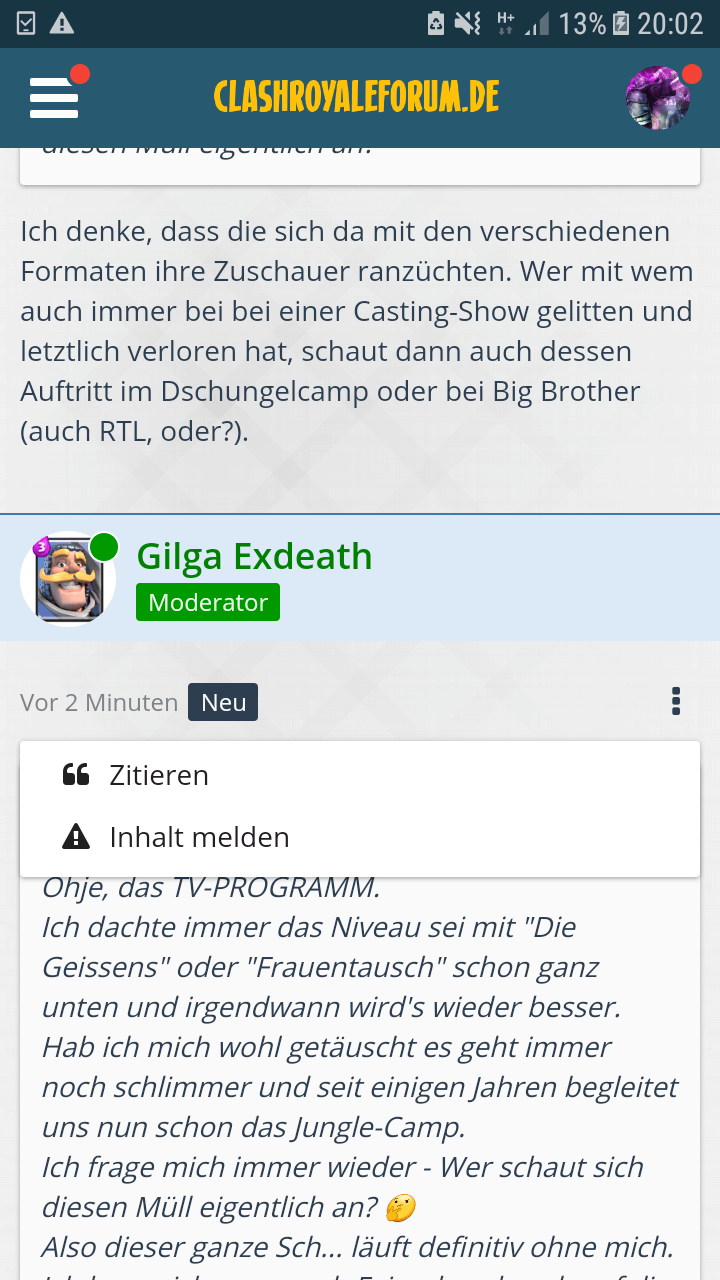The height and width of the screenshot is (1280, 720).
Task: Open your user profile avatar menu
Action: click(x=657, y=98)
